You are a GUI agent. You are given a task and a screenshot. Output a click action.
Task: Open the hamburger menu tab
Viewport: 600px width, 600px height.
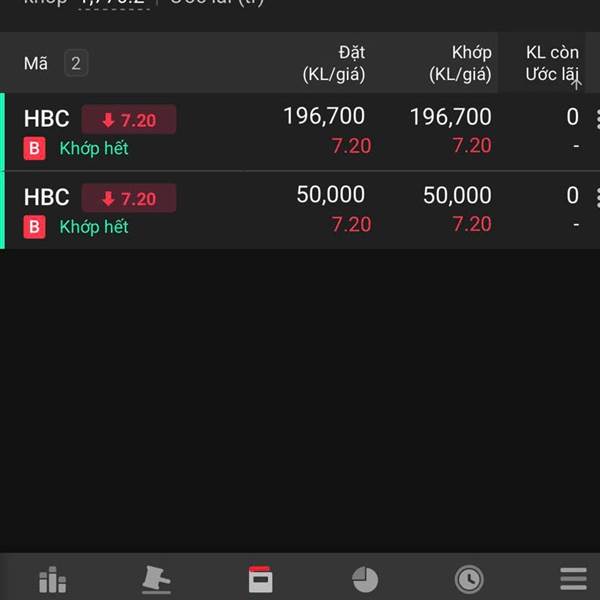tap(572, 579)
